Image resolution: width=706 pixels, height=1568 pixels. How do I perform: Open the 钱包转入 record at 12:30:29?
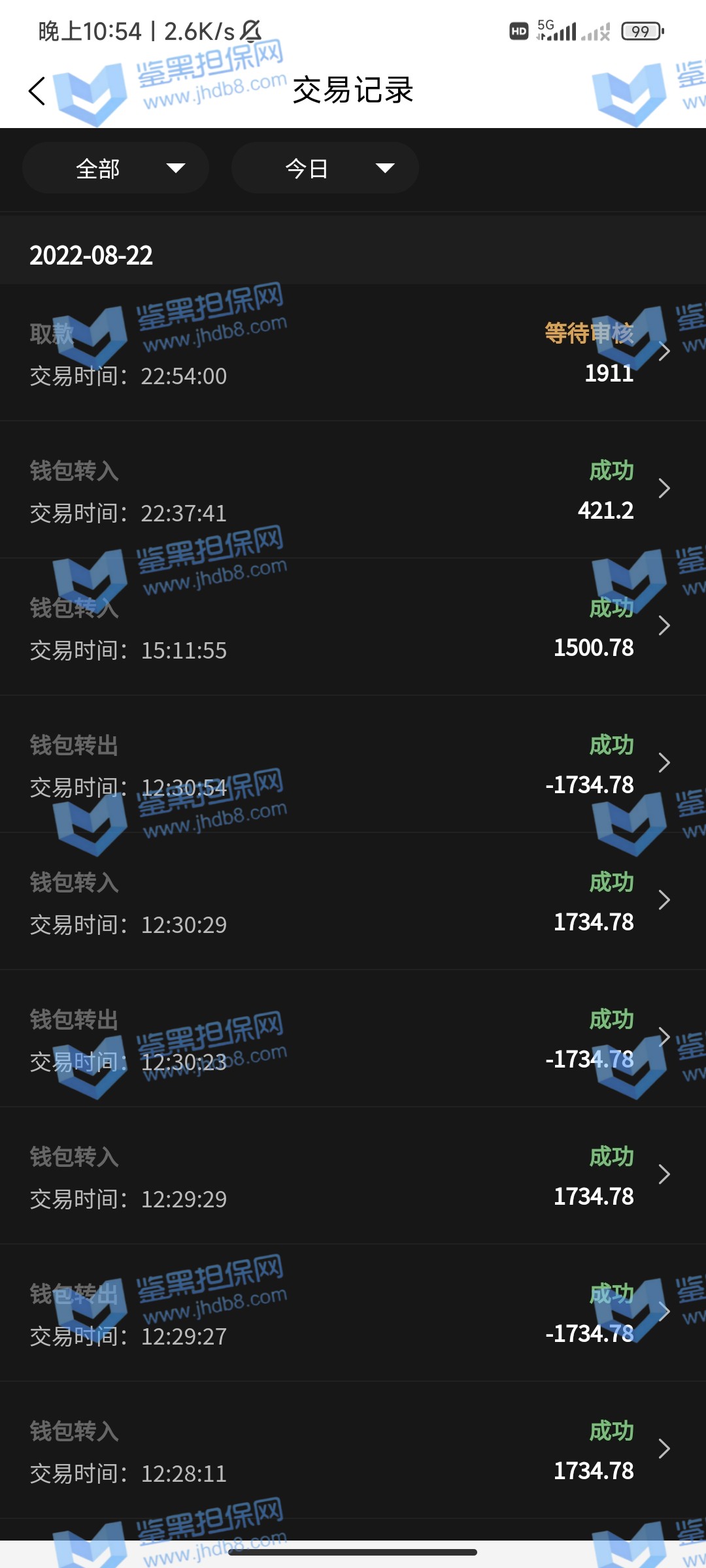[353, 902]
